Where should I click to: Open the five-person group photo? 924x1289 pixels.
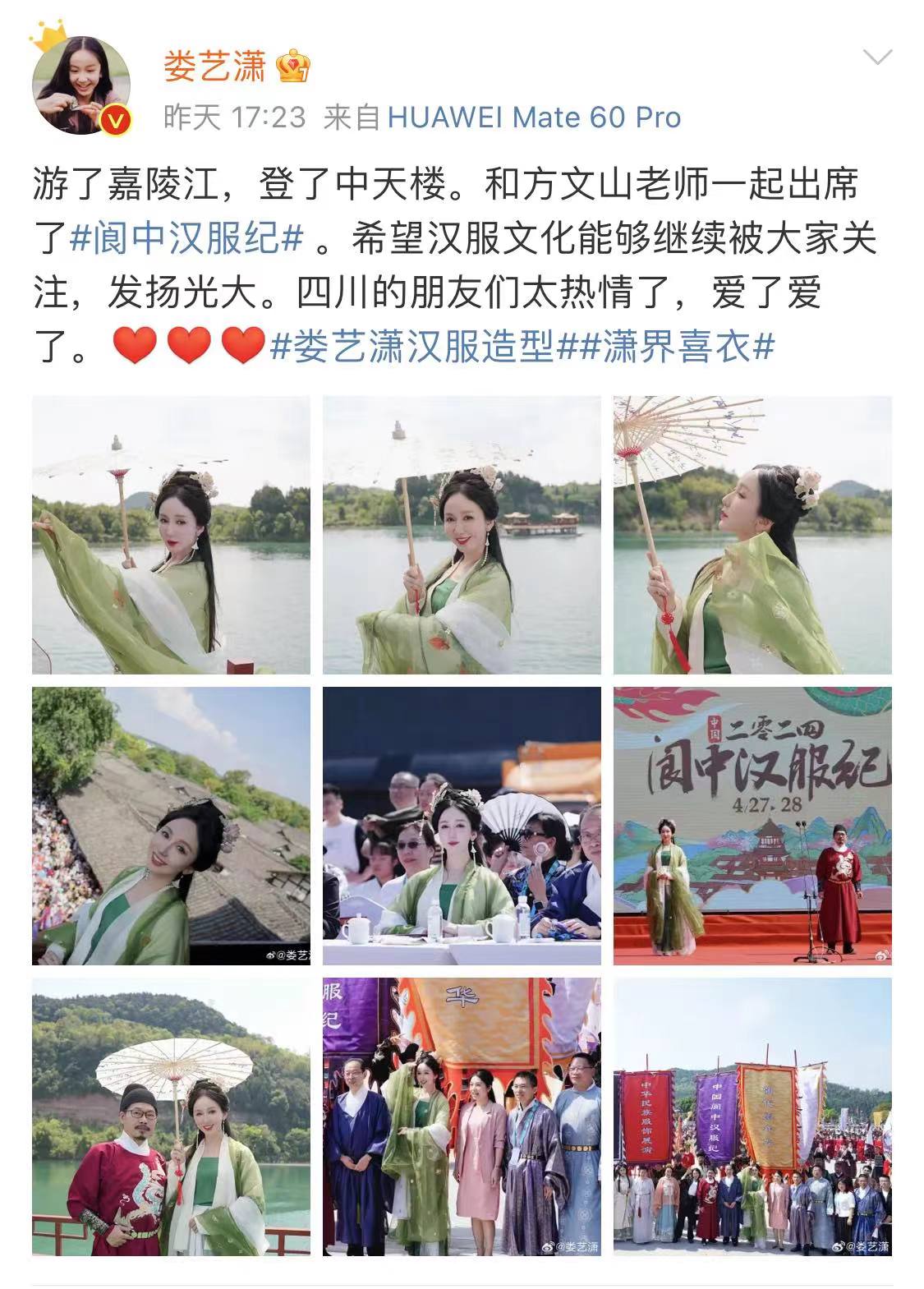462,1116
